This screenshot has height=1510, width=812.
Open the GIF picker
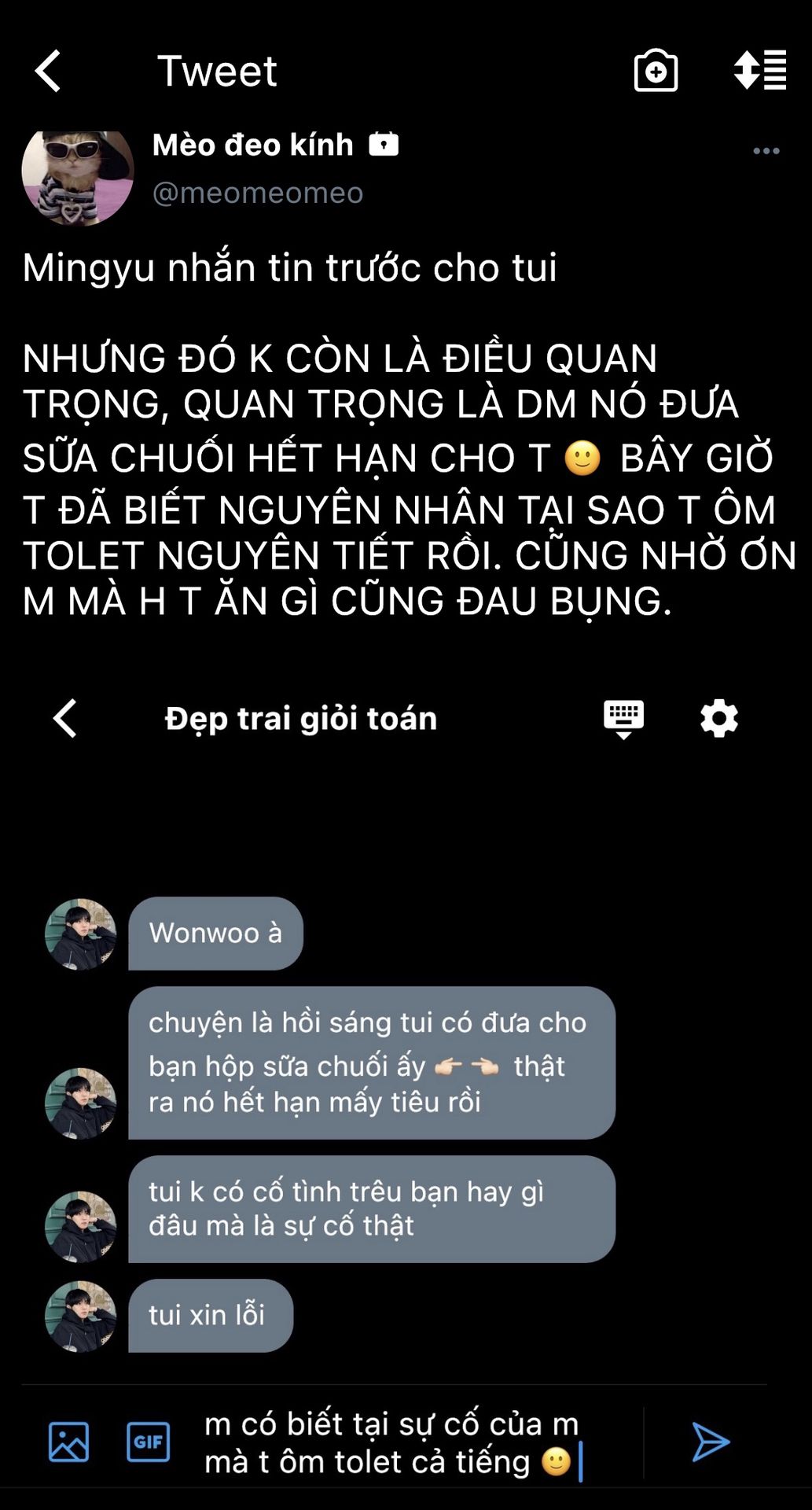coord(148,1442)
